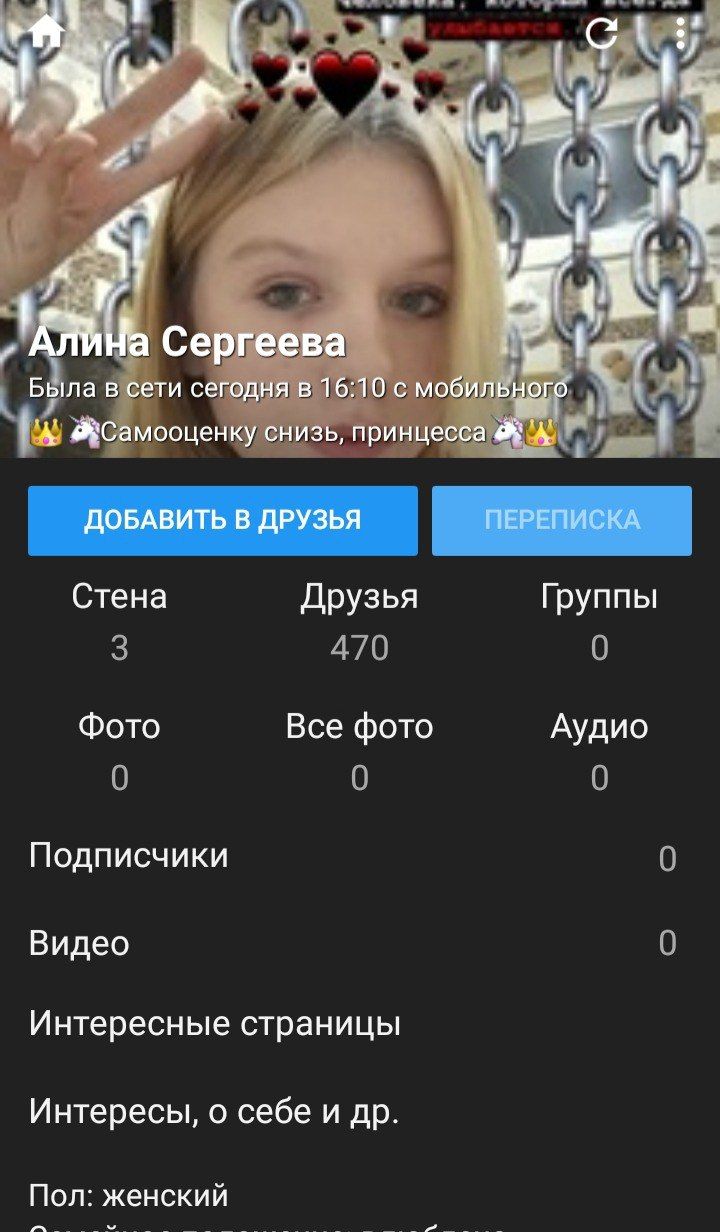Open the Фото section
The height and width of the screenshot is (1232, 720).
(119, 751)
